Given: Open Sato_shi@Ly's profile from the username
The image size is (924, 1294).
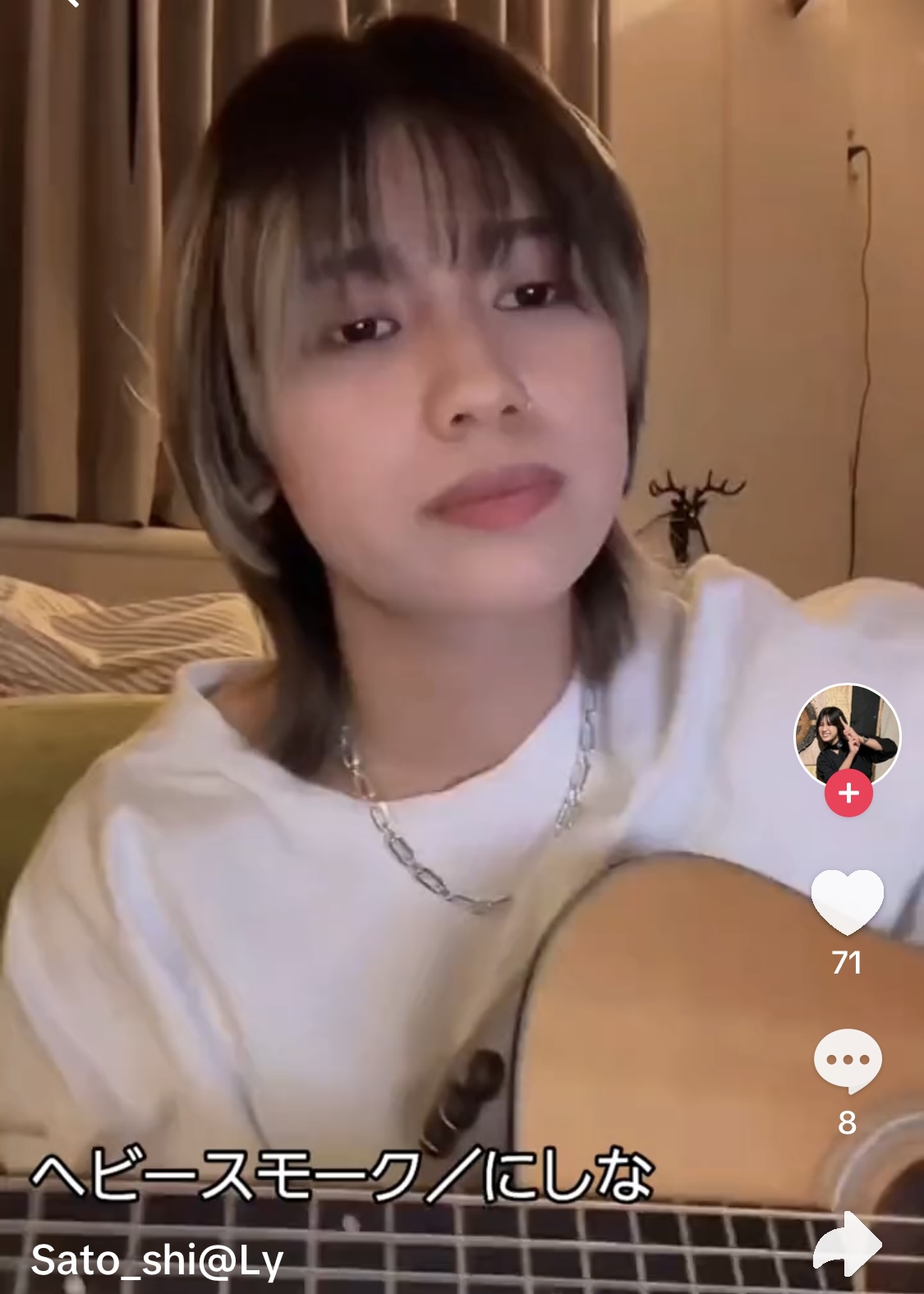Looking at the screenshot, I should [157, 1261].
